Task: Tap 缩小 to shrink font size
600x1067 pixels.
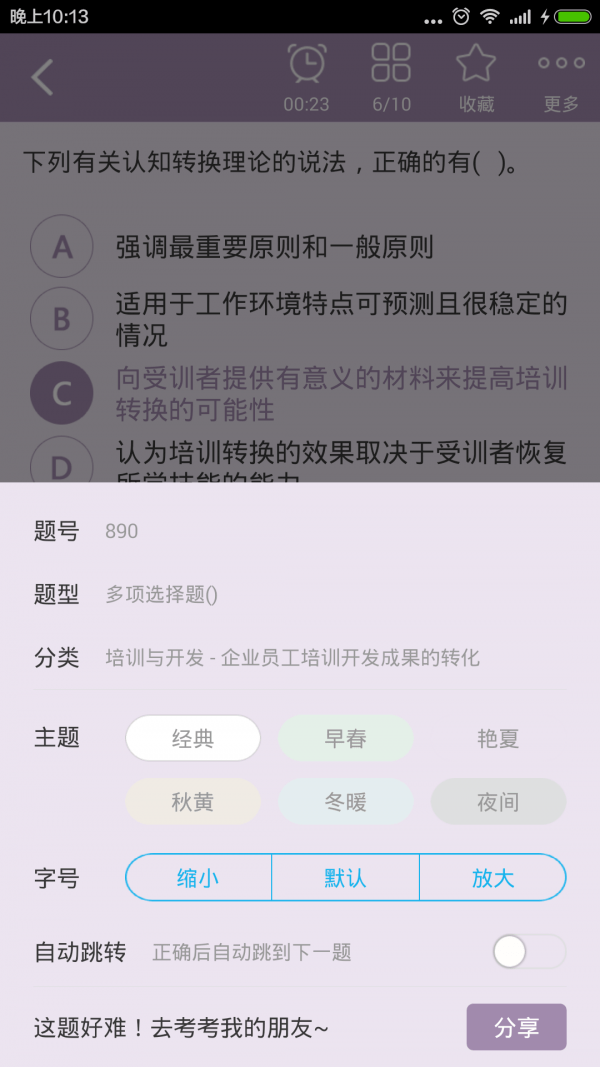Action: tap(198, 878)
